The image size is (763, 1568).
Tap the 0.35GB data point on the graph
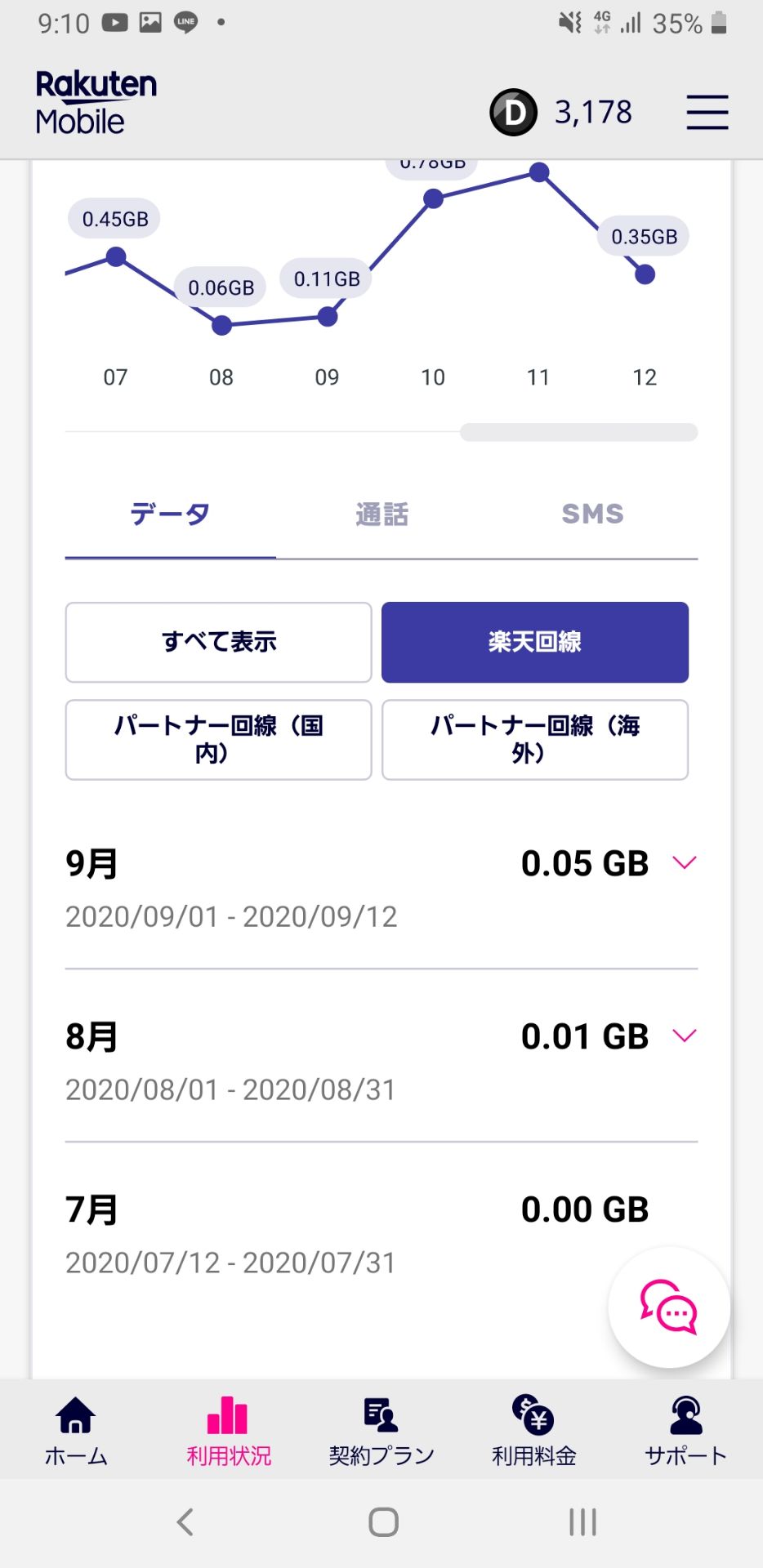644,276
